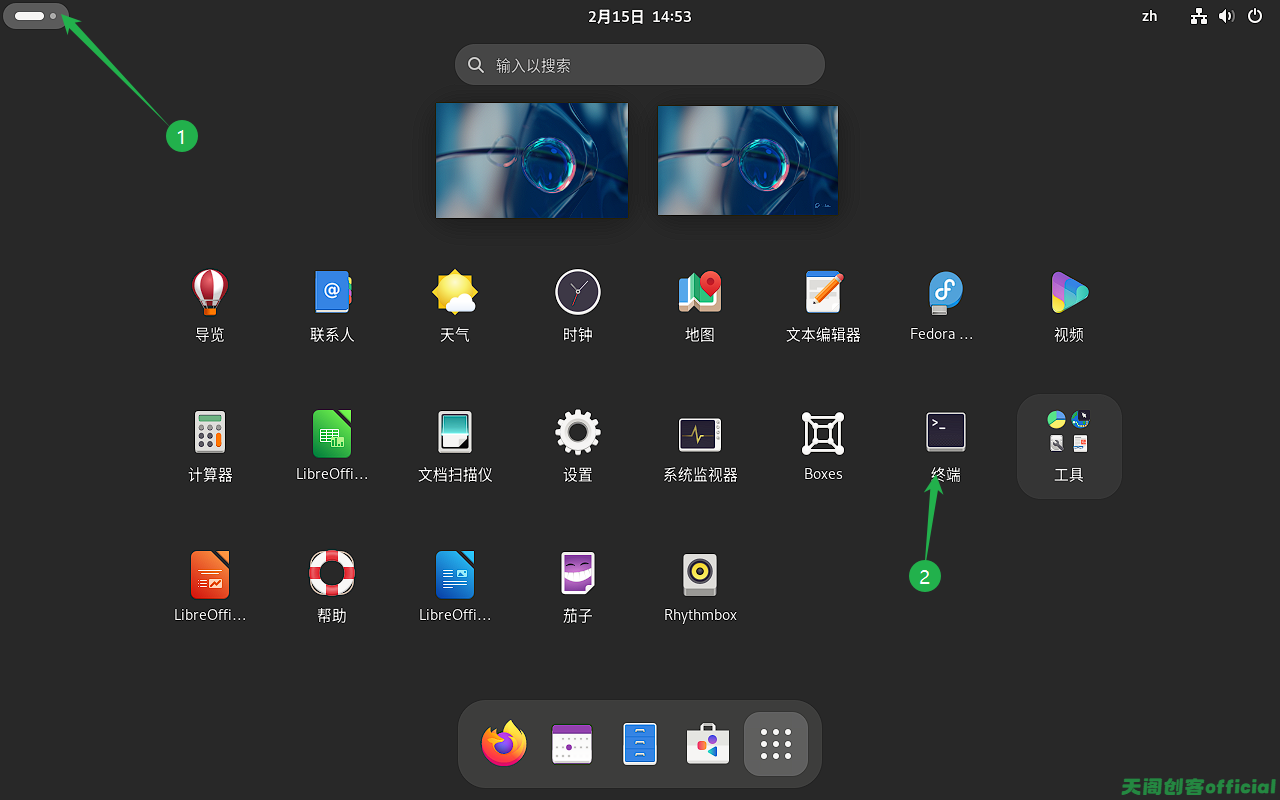The height and width of the screenshot is (800, 1280).
Task: Open the 工具 app folder
Action: coord(1069,446)
